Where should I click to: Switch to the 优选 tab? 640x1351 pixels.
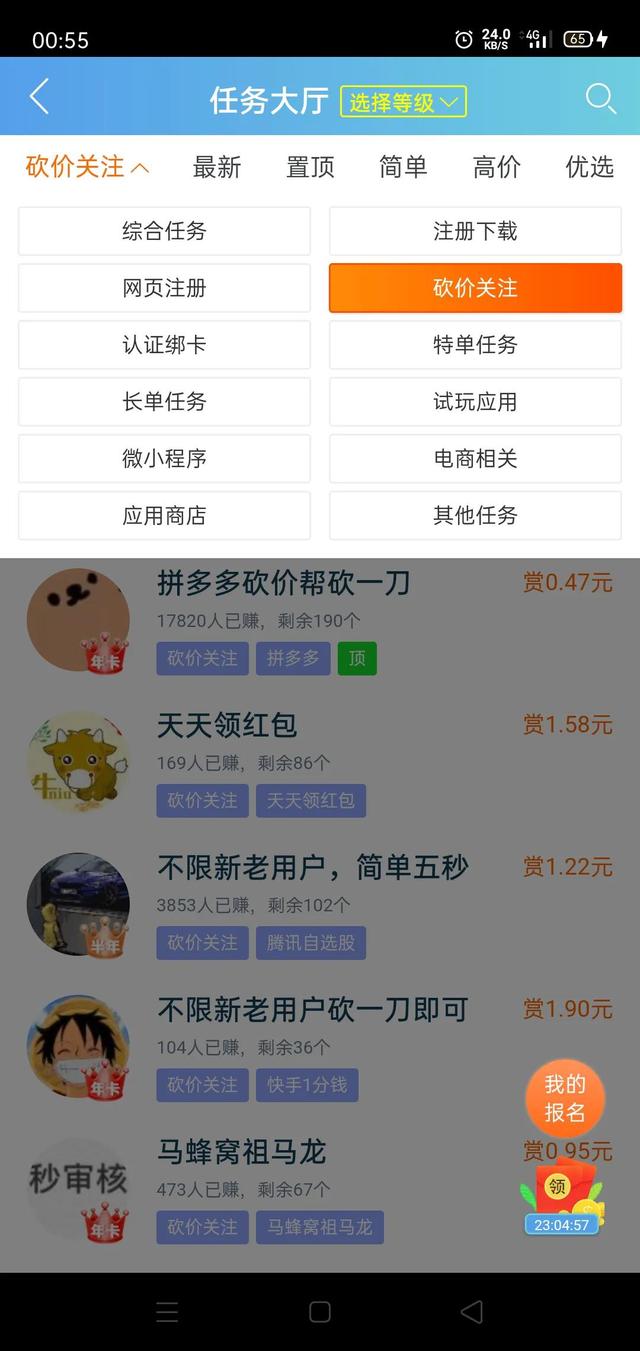pyautogui.click(x=589, y=167)
